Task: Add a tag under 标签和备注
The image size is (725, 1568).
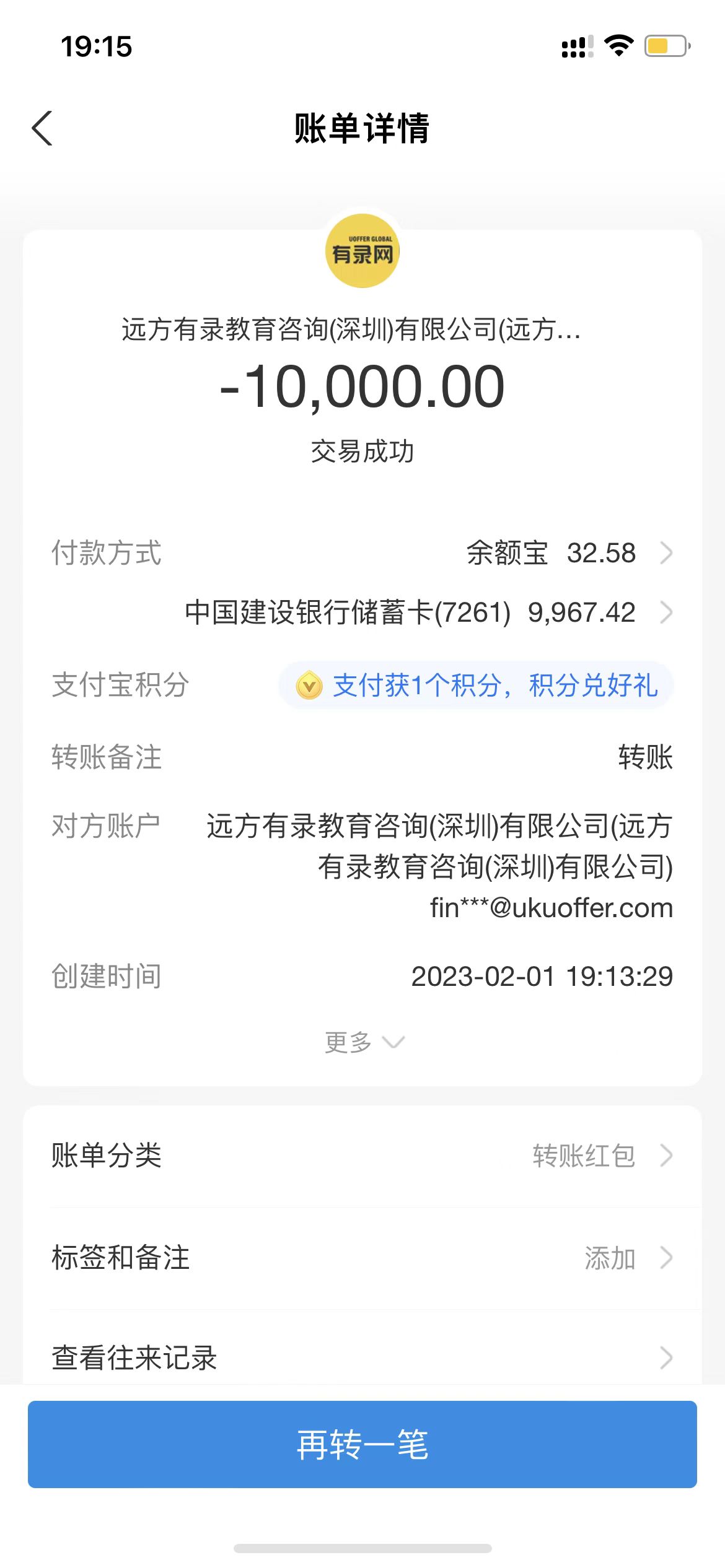Action: coord(362,1258)
